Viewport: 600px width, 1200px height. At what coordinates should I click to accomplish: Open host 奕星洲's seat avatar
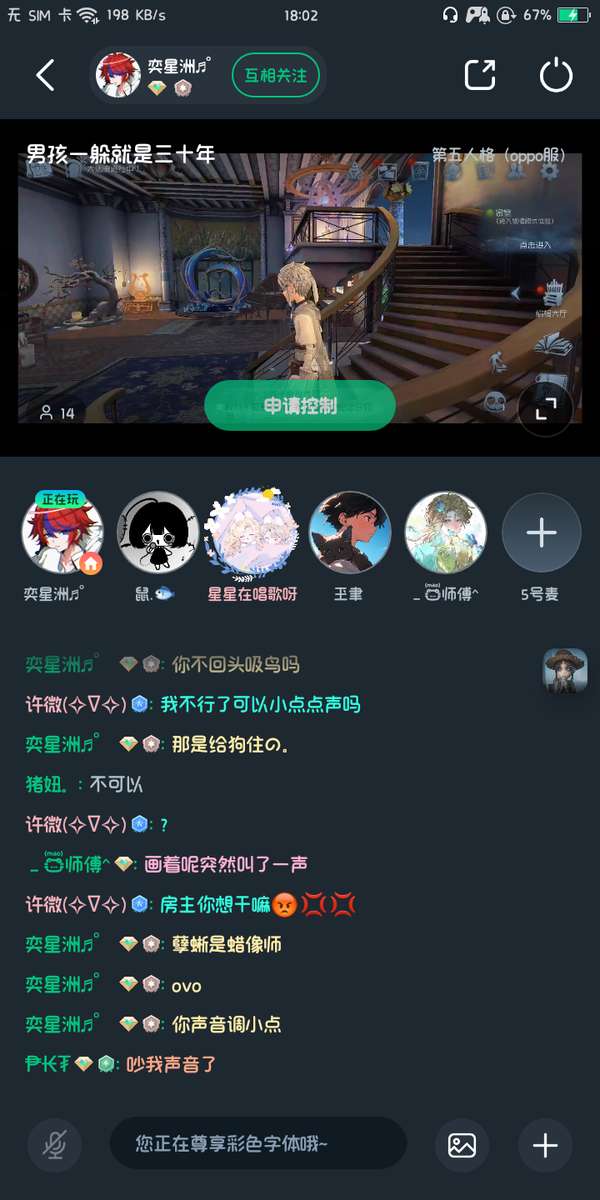point(62,532)
